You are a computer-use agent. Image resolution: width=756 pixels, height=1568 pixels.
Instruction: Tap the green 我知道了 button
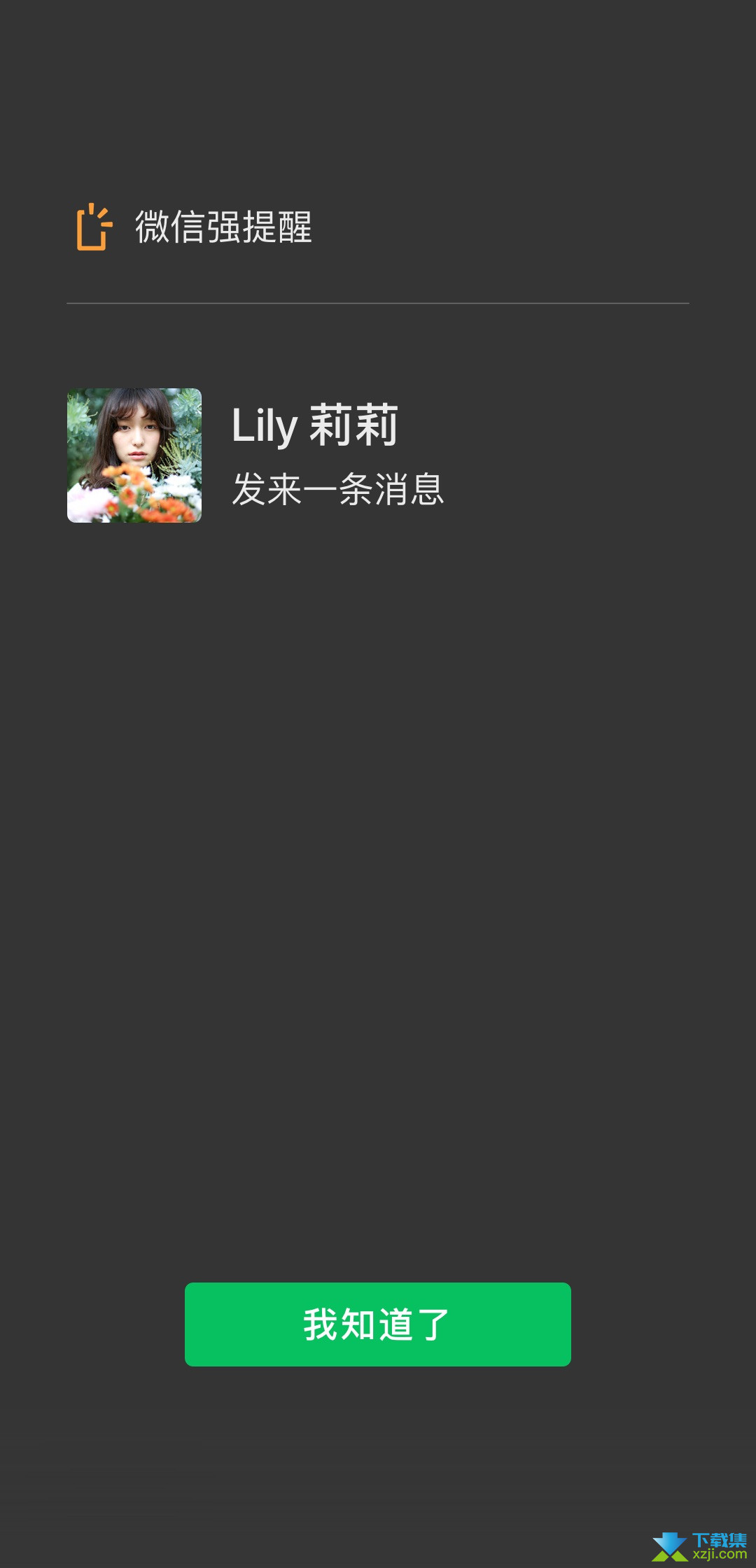378,1324
